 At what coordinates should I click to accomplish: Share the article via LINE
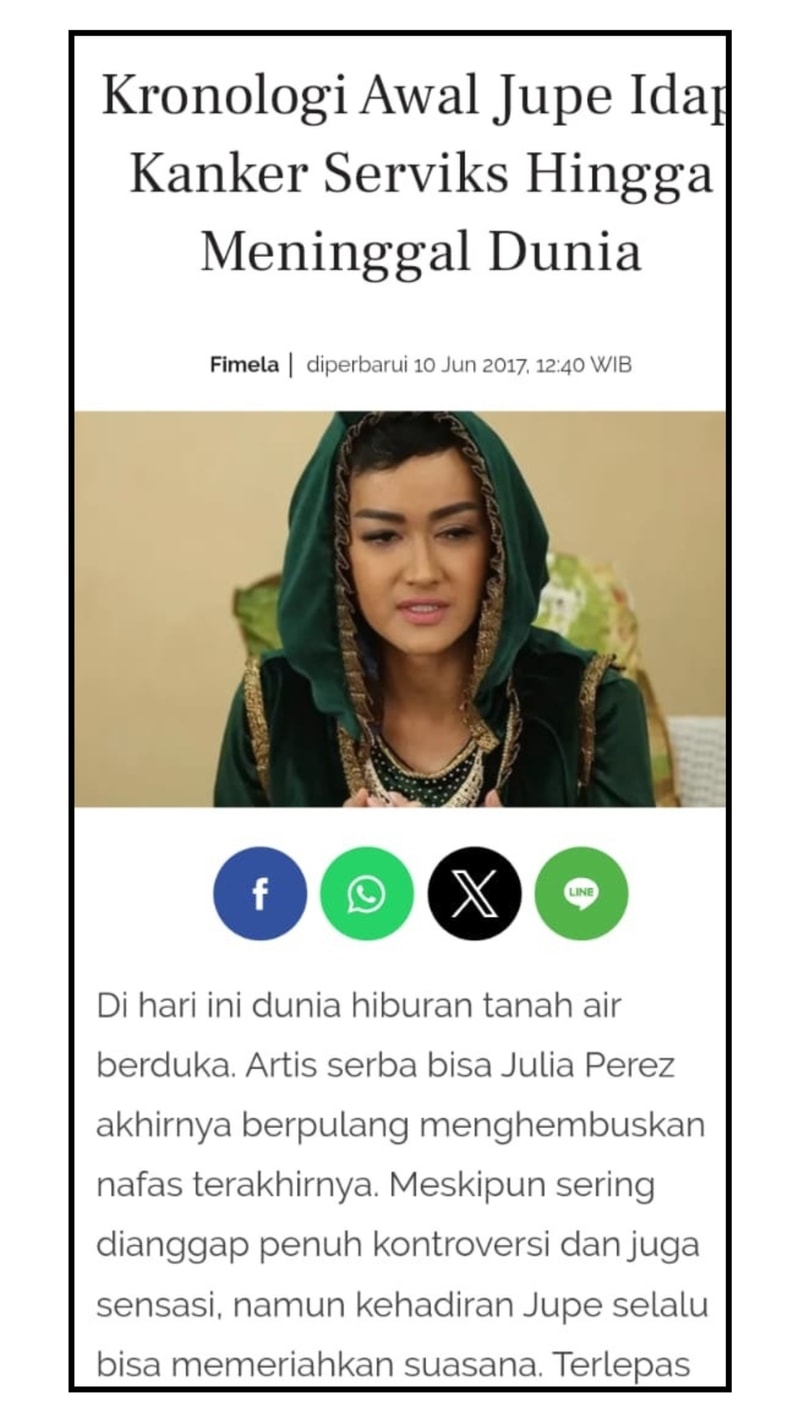[x=581, y=893]
